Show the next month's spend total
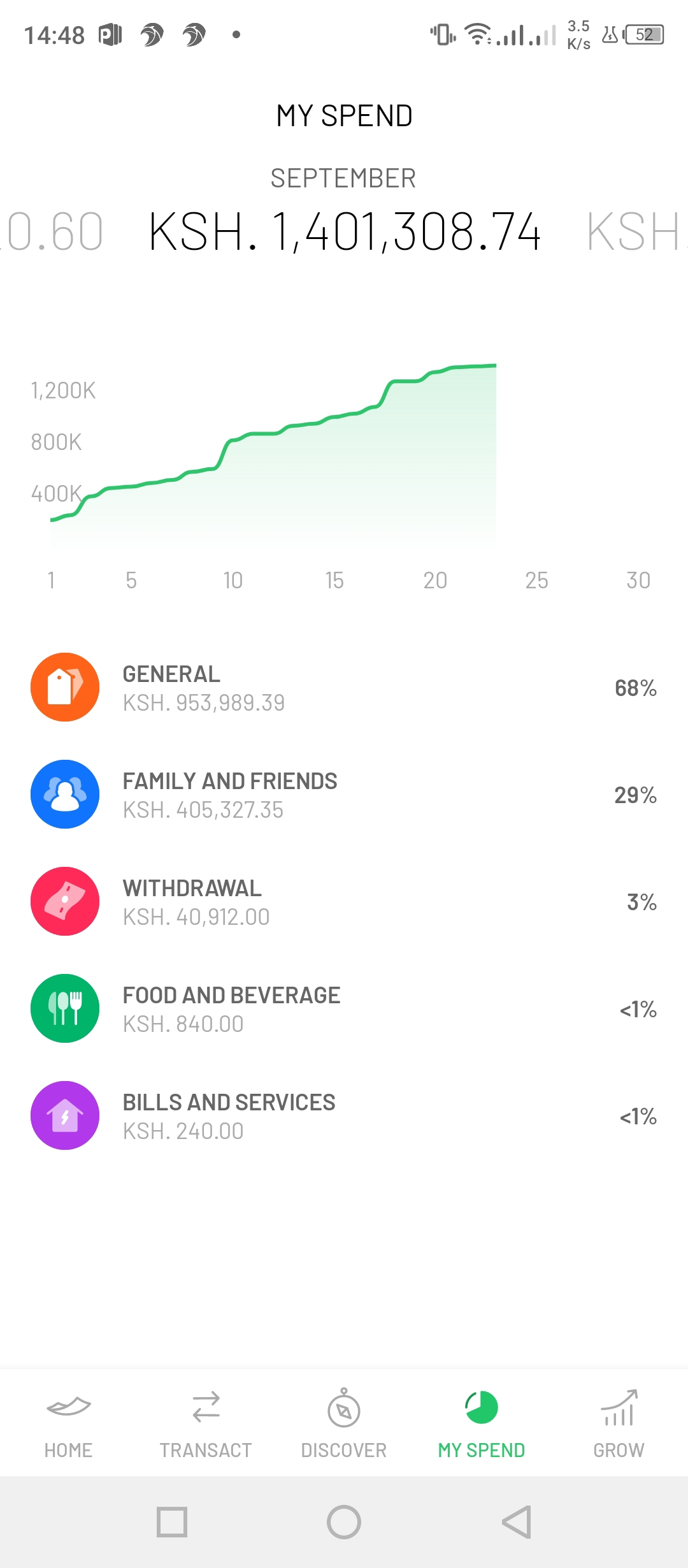The height and width of the screenshot is (1568, 688). (x=634, y=232)
